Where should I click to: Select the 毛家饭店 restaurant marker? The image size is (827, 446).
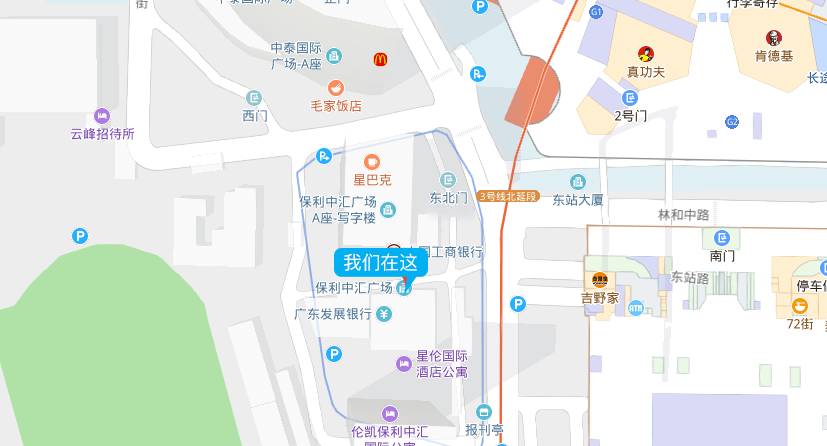(336, 88)
